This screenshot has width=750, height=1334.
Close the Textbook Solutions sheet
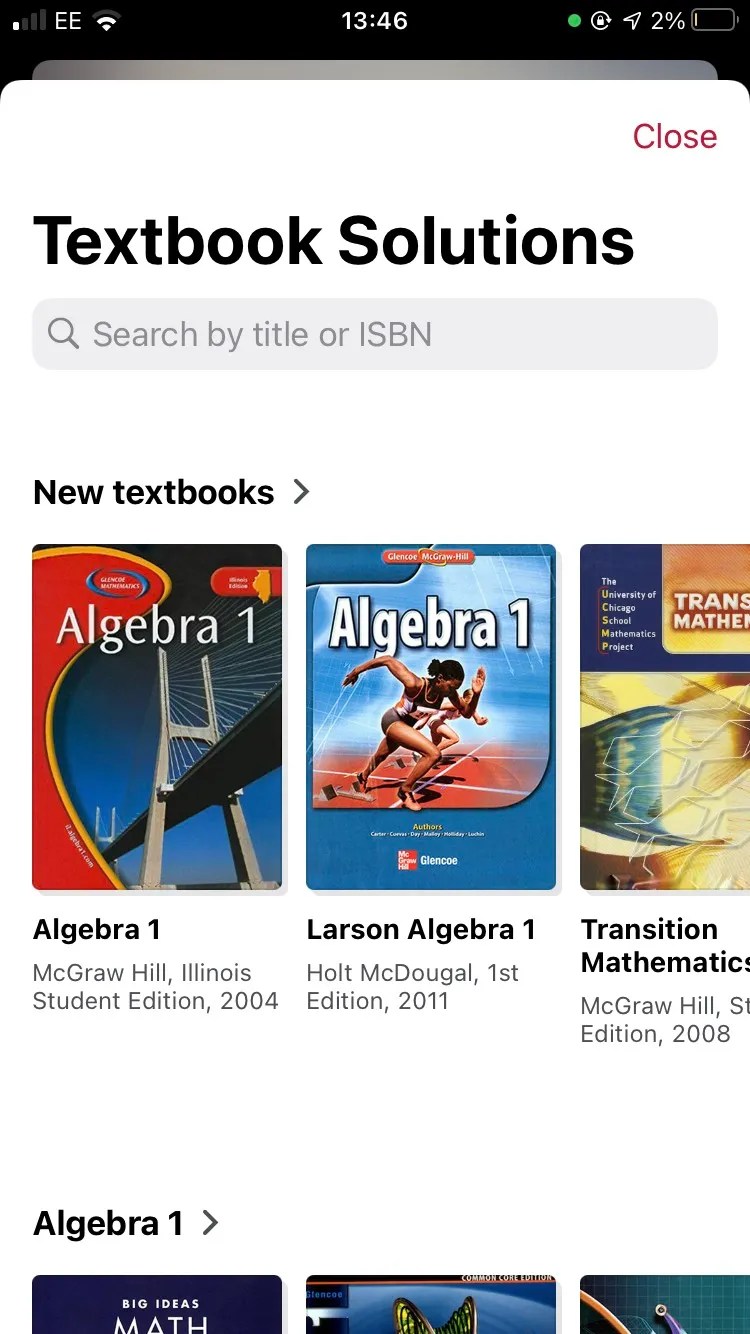click(x=675, y=137)
